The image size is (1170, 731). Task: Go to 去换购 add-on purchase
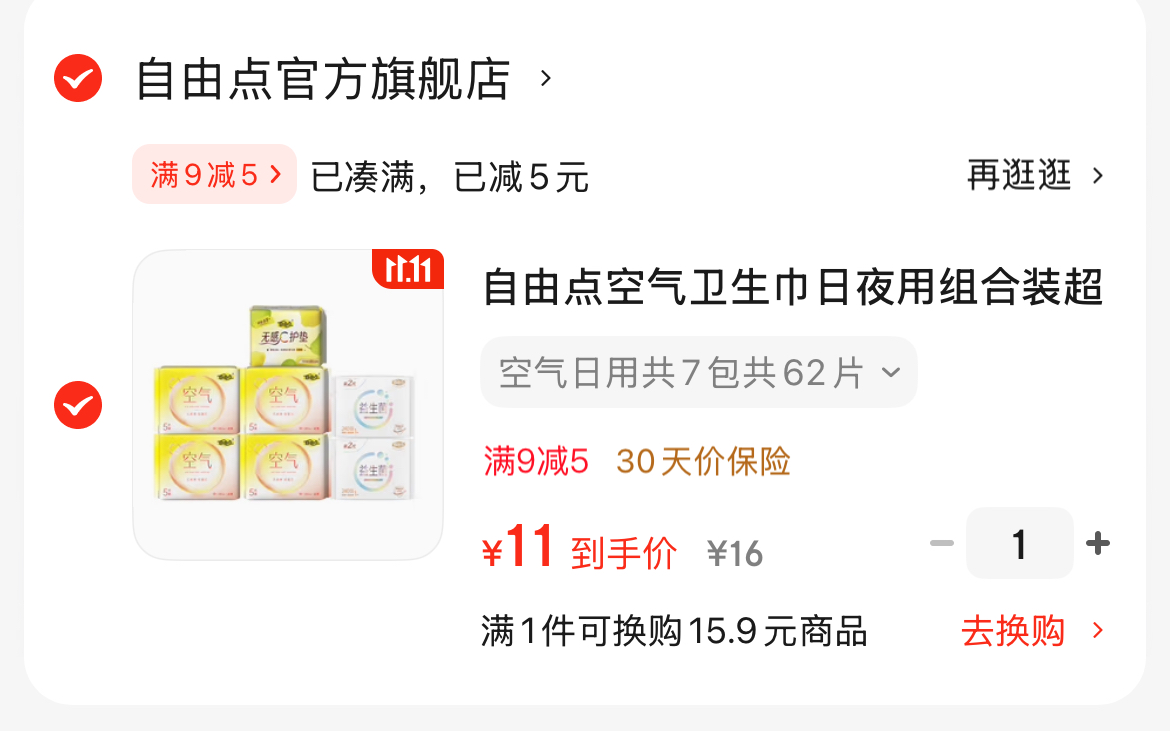pyautogui.click(x=1032, y=631)
